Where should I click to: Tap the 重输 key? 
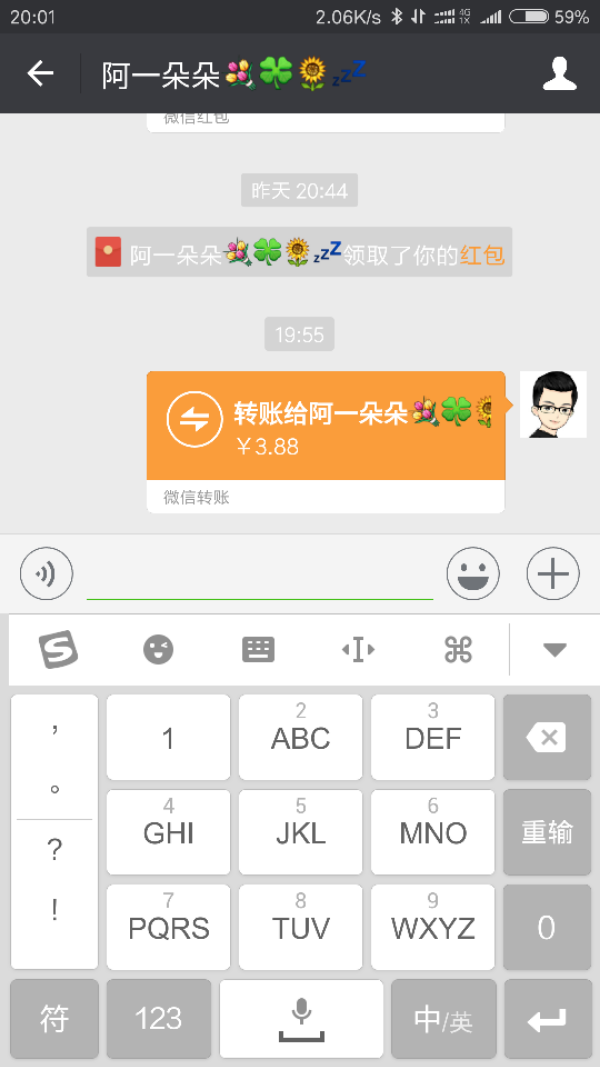[x=547, y=832]
